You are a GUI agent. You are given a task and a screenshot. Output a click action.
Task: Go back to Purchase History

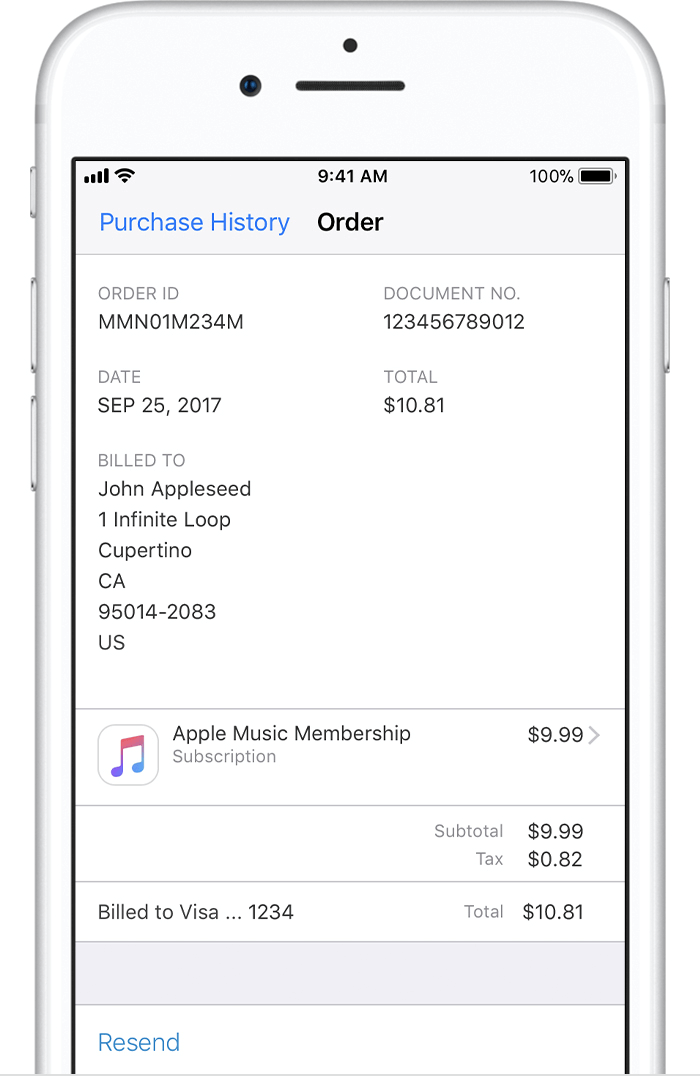194,222
